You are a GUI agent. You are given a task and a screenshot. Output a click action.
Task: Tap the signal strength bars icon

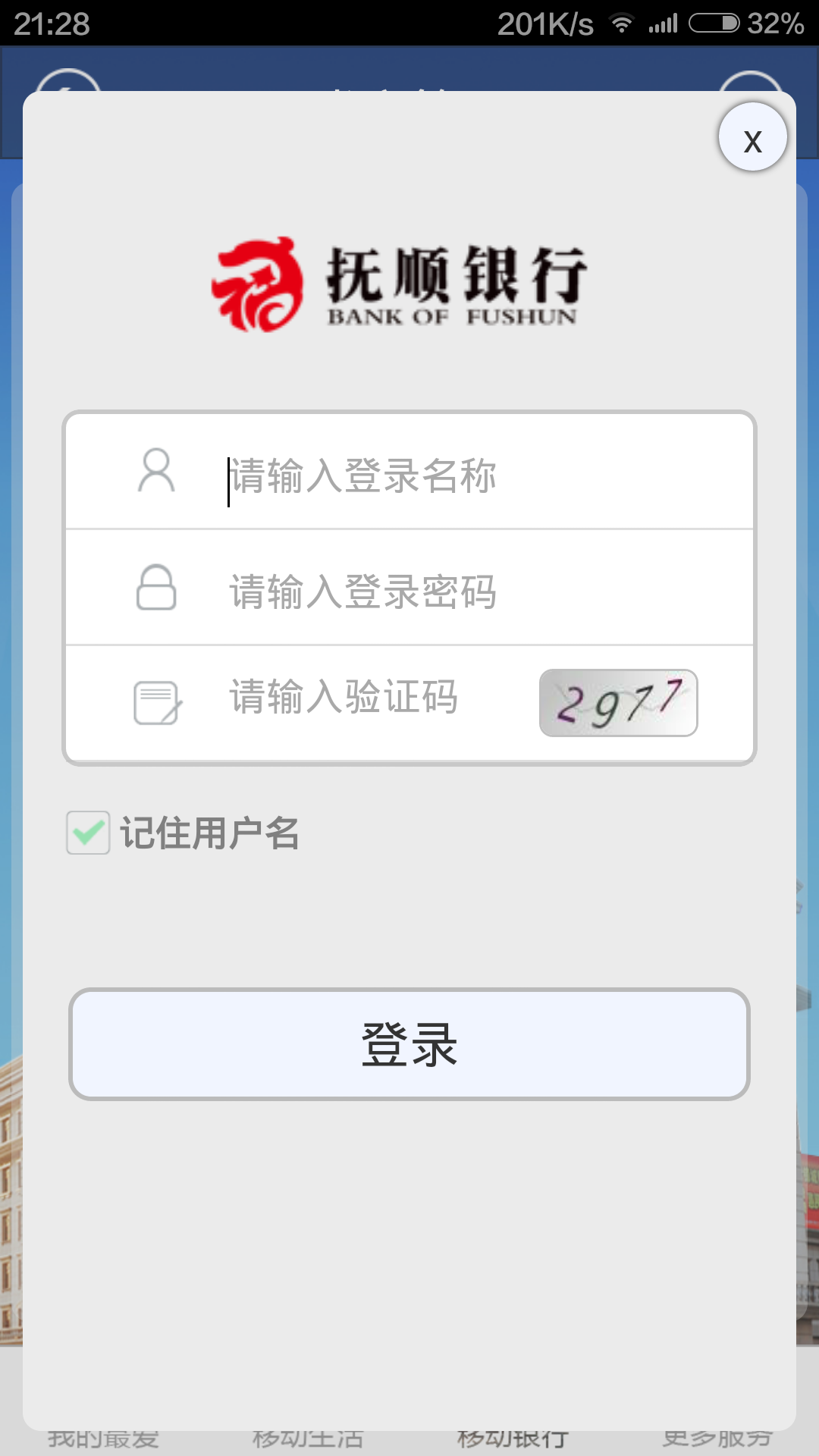[x=662, y=23]
